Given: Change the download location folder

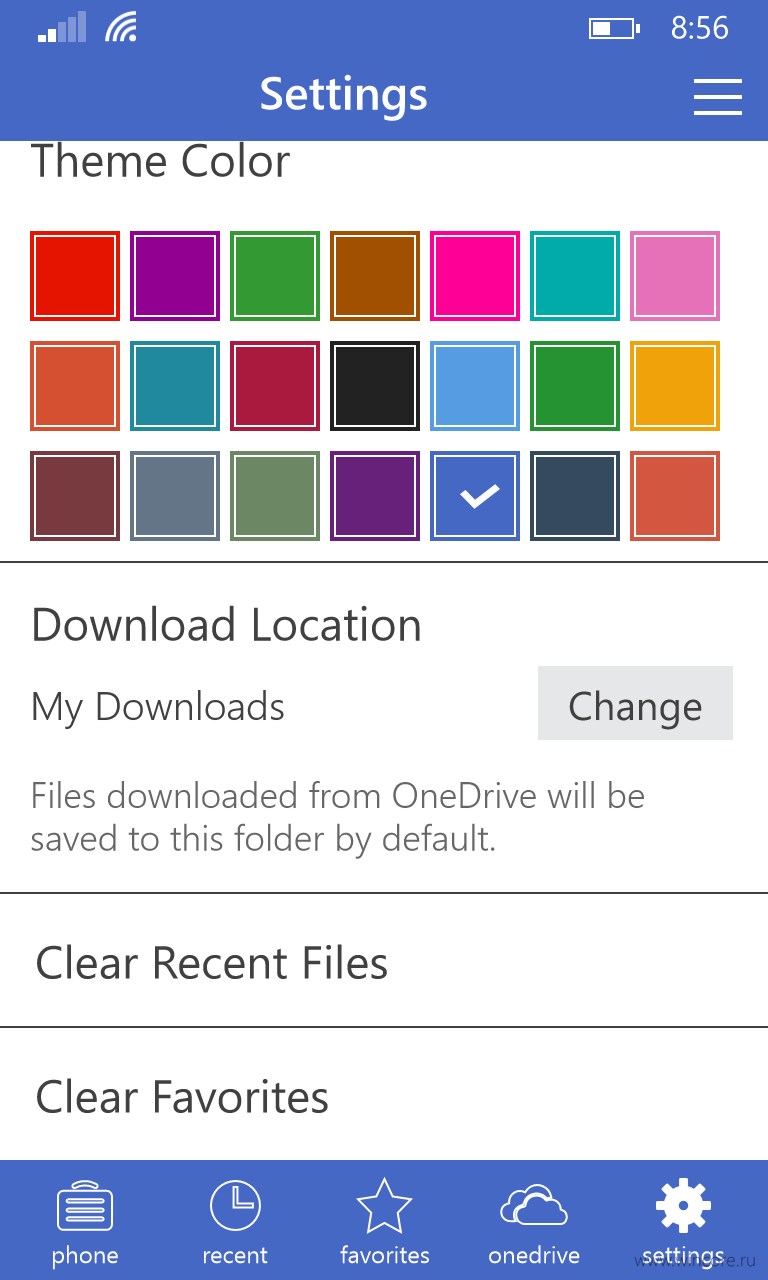Looking at the screenshot, I should 635,703.
